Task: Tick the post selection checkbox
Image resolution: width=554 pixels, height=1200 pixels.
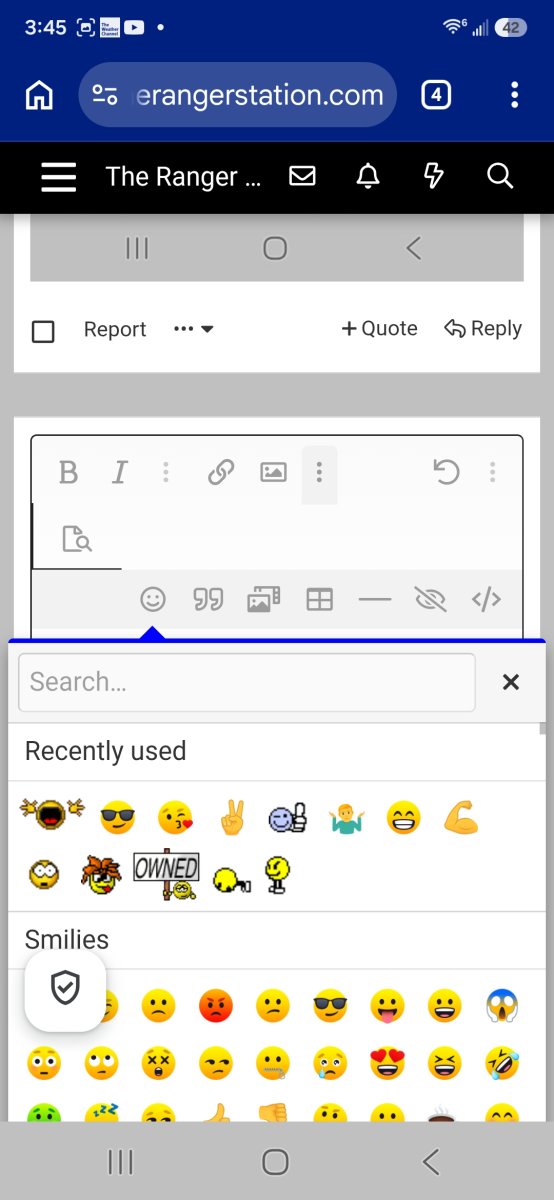Action: tap(43, 331)
